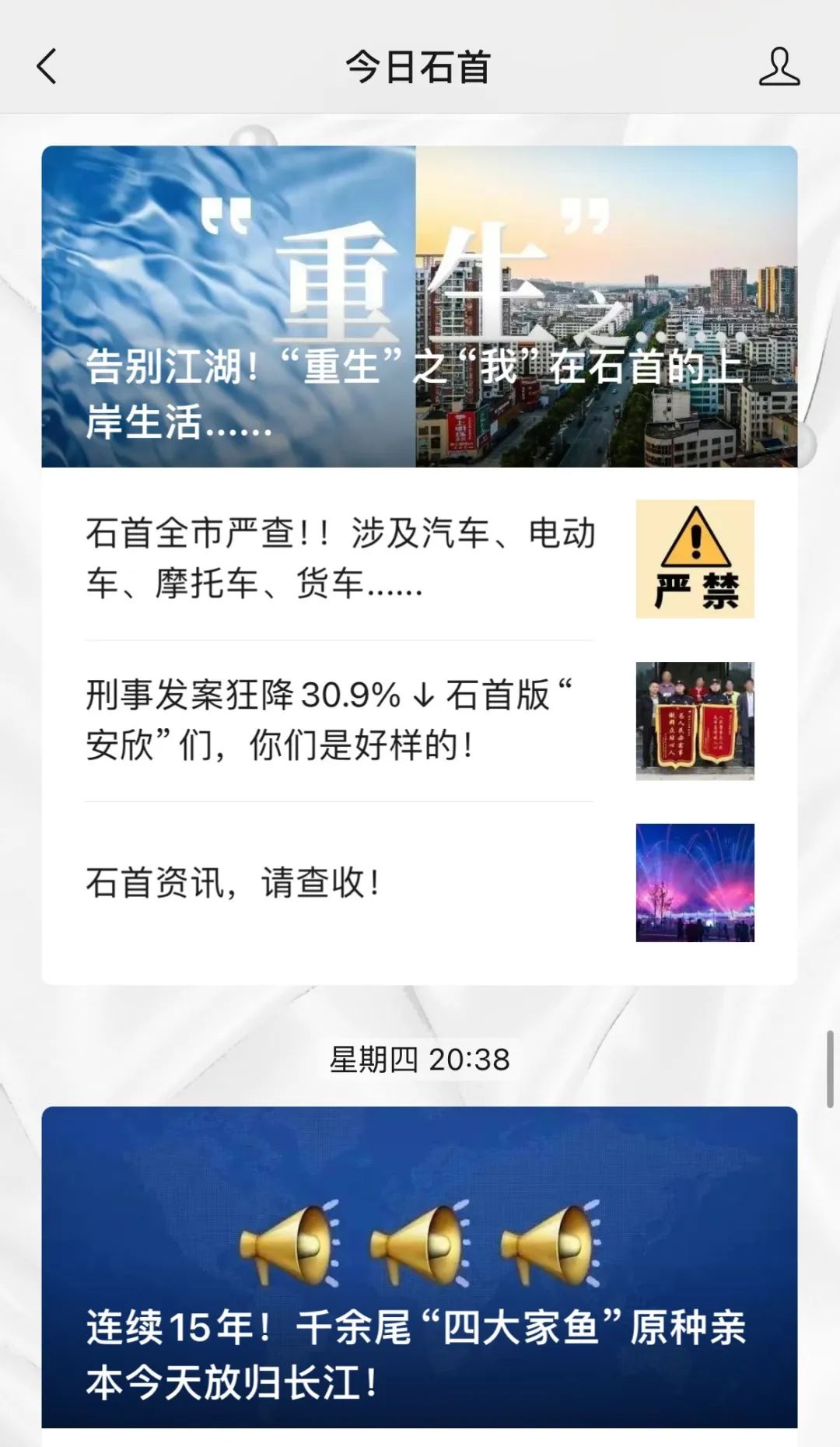Open the article 石首全市严查 涉及汽车、电动车
The height and width of the screenshot is (1447, 840).
pyautogui.click(x=341, y=558)
